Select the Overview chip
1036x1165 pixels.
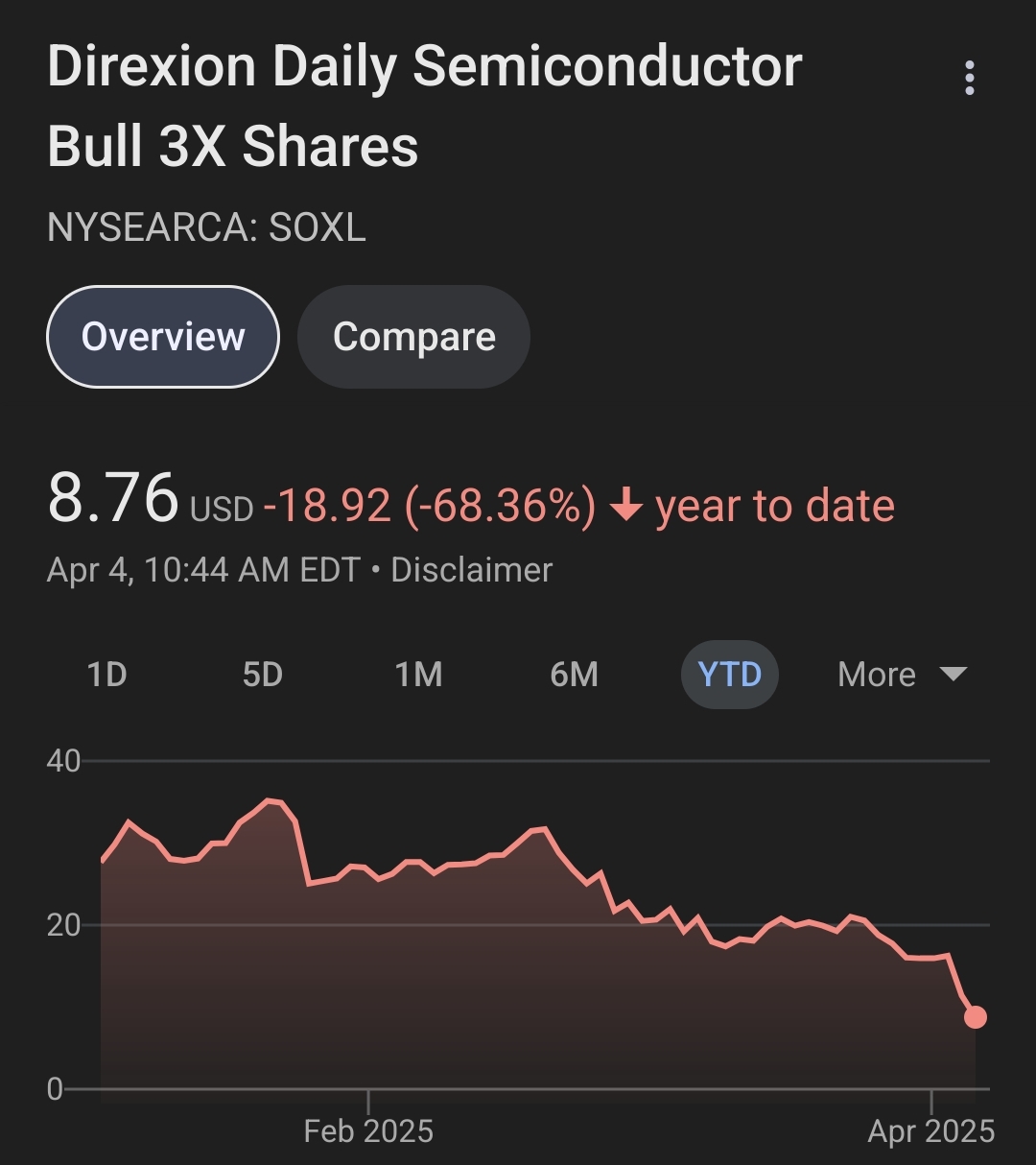click(x=163, y=337)
